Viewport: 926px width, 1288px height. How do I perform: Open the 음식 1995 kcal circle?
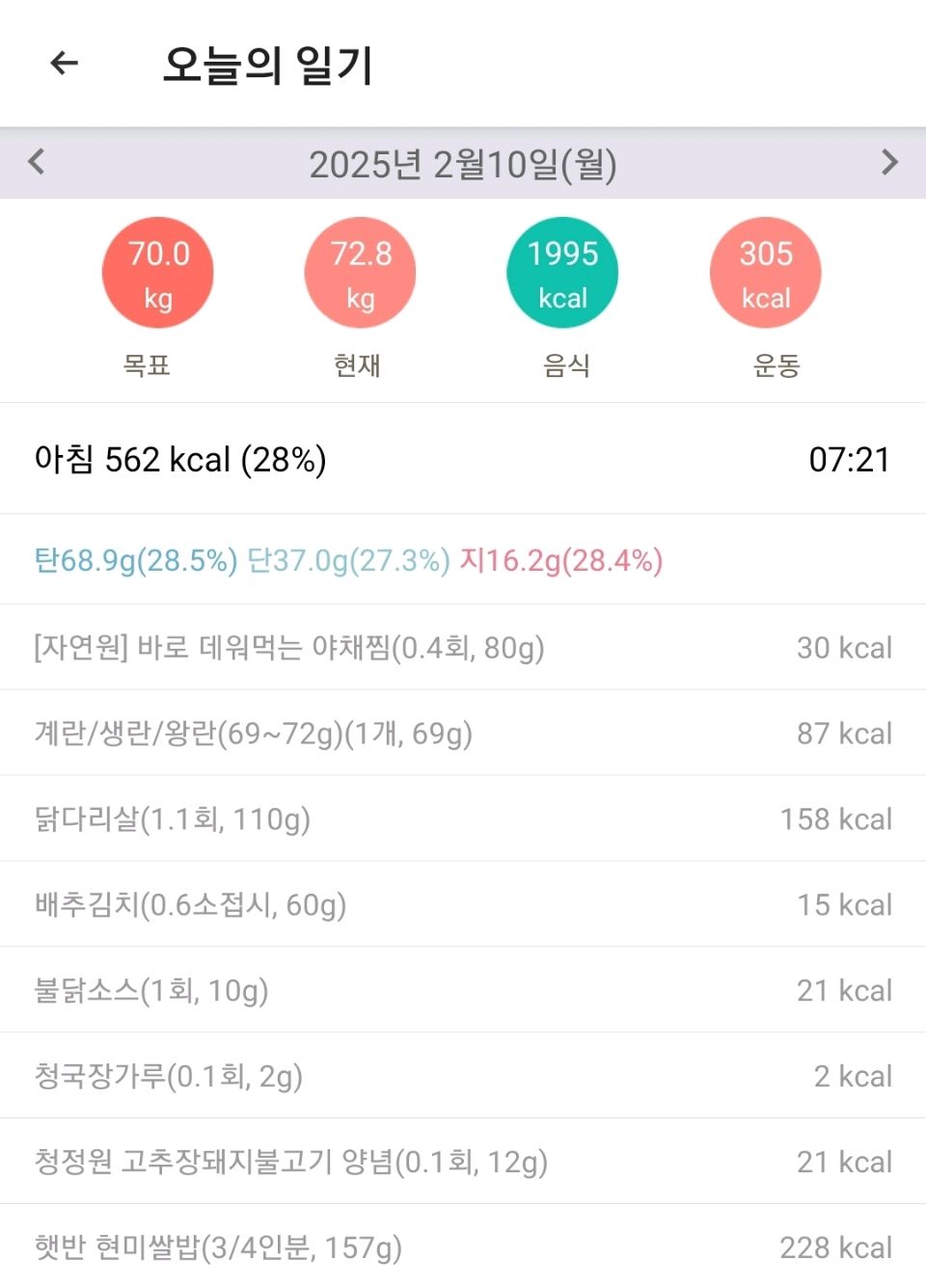pyautogui.click(x=562, y=274)
